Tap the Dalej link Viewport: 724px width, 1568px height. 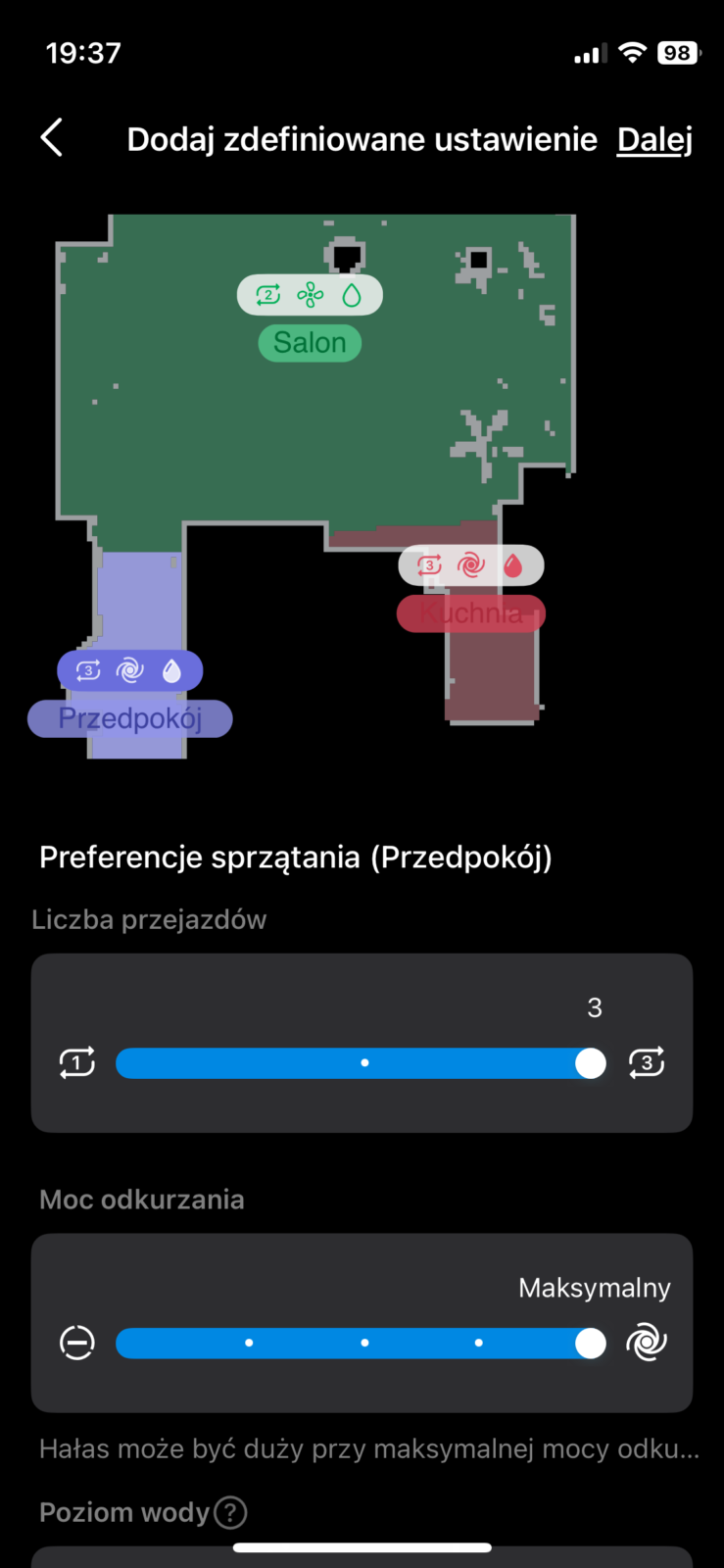[x=654, y=139]
